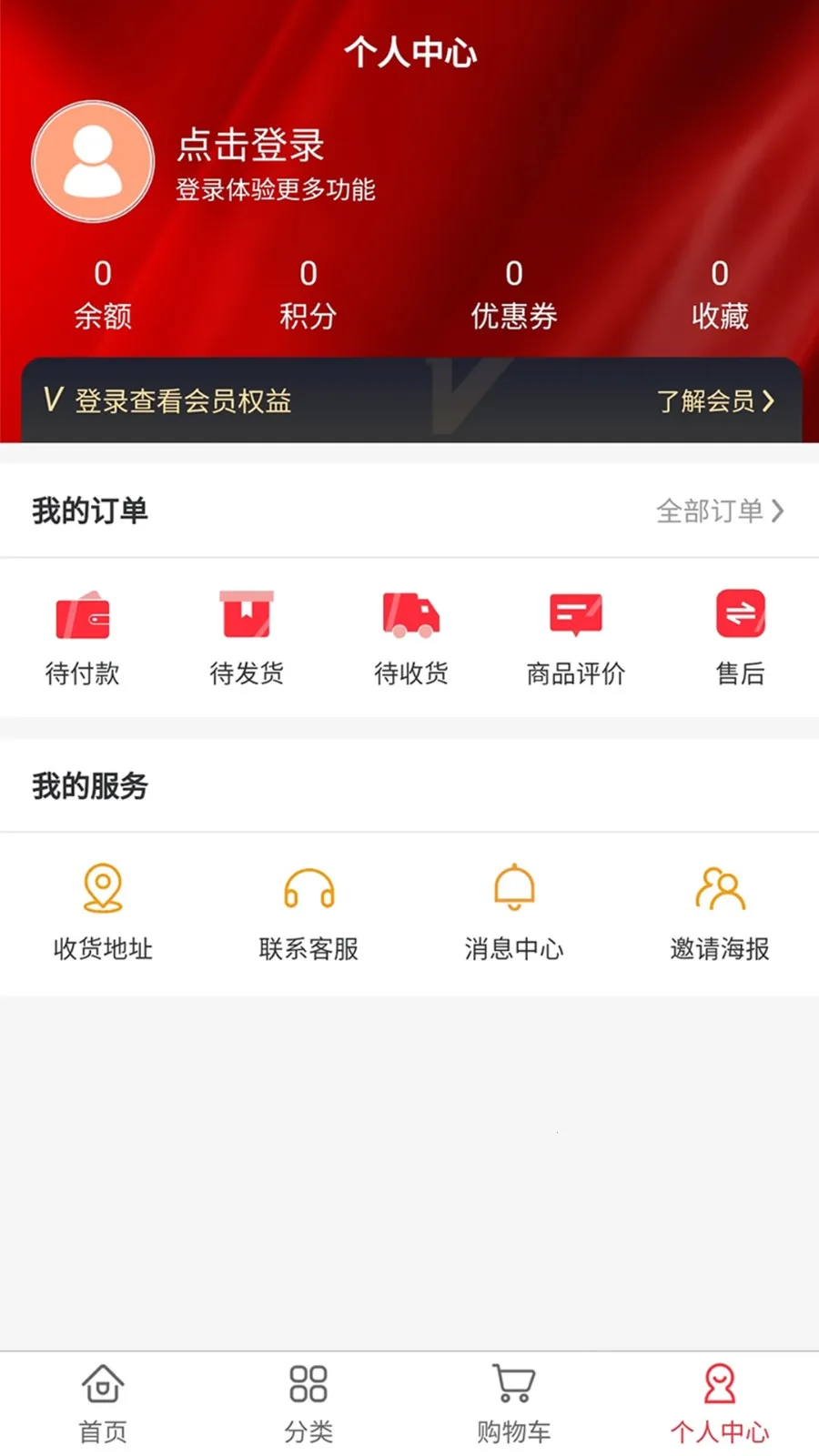This screenshot has height=1456, width=819.
Task: Open 了解会员 membership details via chevron
Action: [x=716, y=399]
